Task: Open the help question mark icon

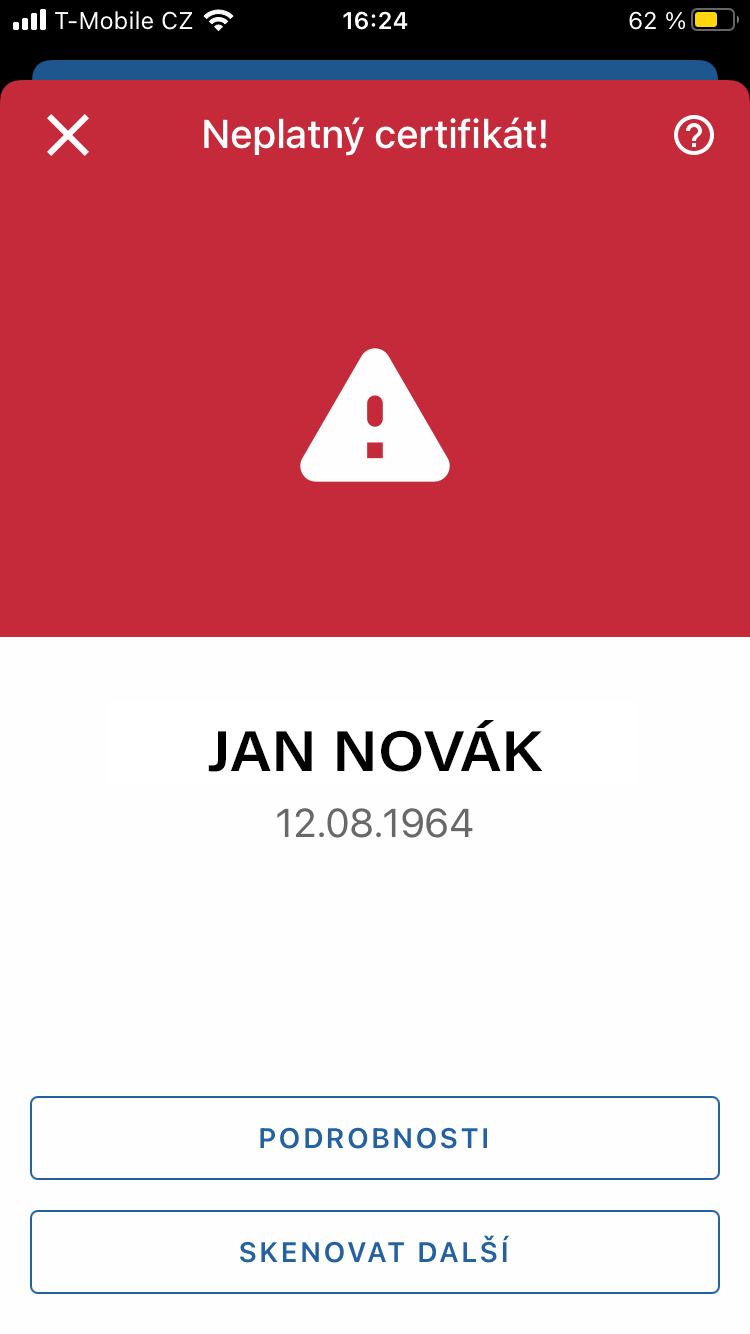Action: click(x=694, y=135)
